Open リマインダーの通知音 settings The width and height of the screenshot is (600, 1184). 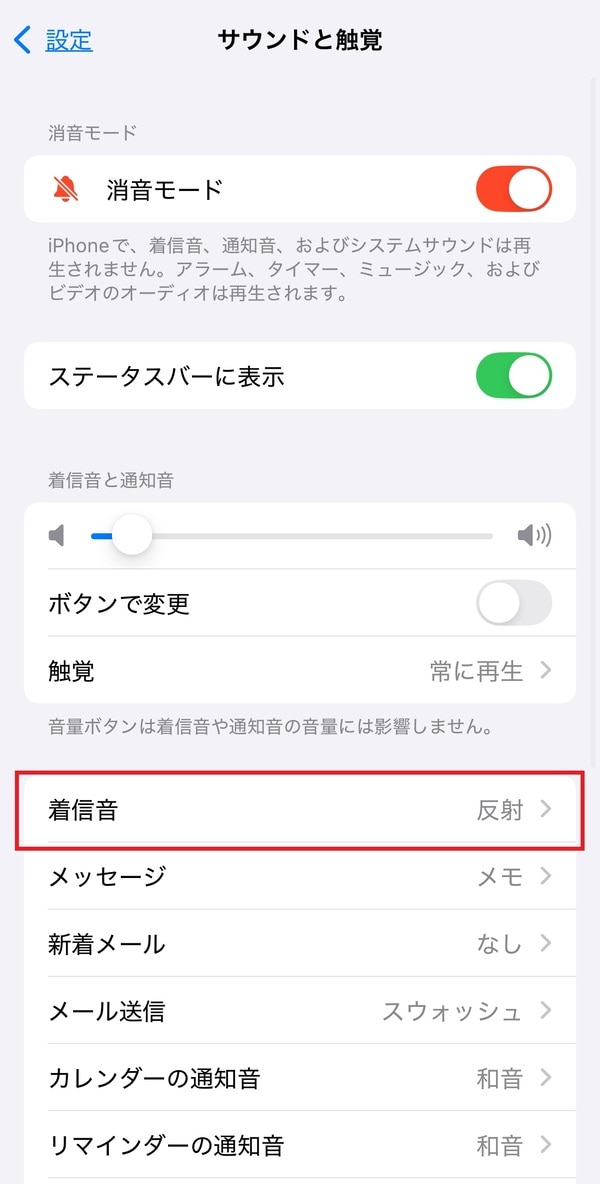click(x=300, y=1144)
